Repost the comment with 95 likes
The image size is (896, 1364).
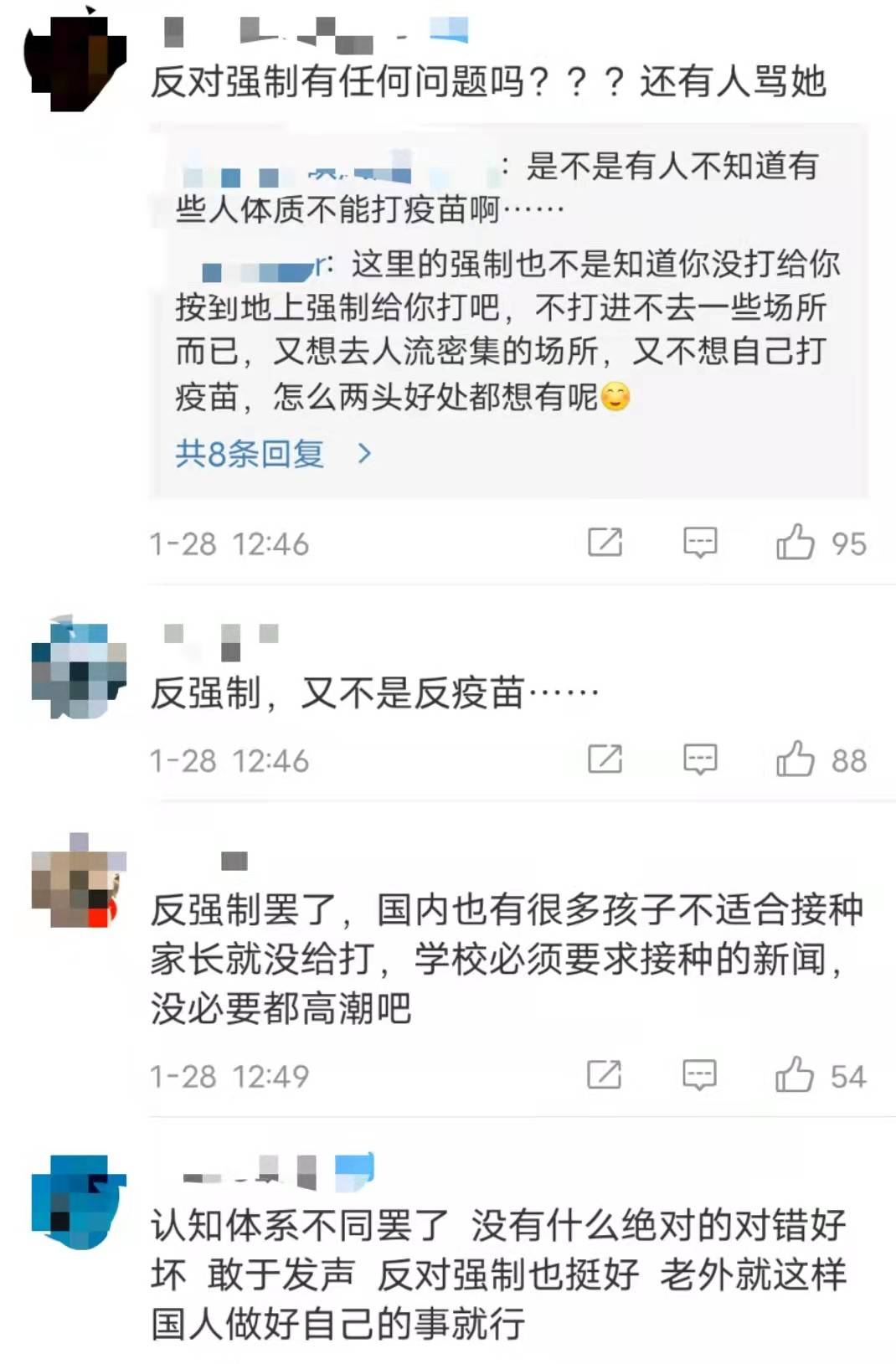tap(605, 543)
